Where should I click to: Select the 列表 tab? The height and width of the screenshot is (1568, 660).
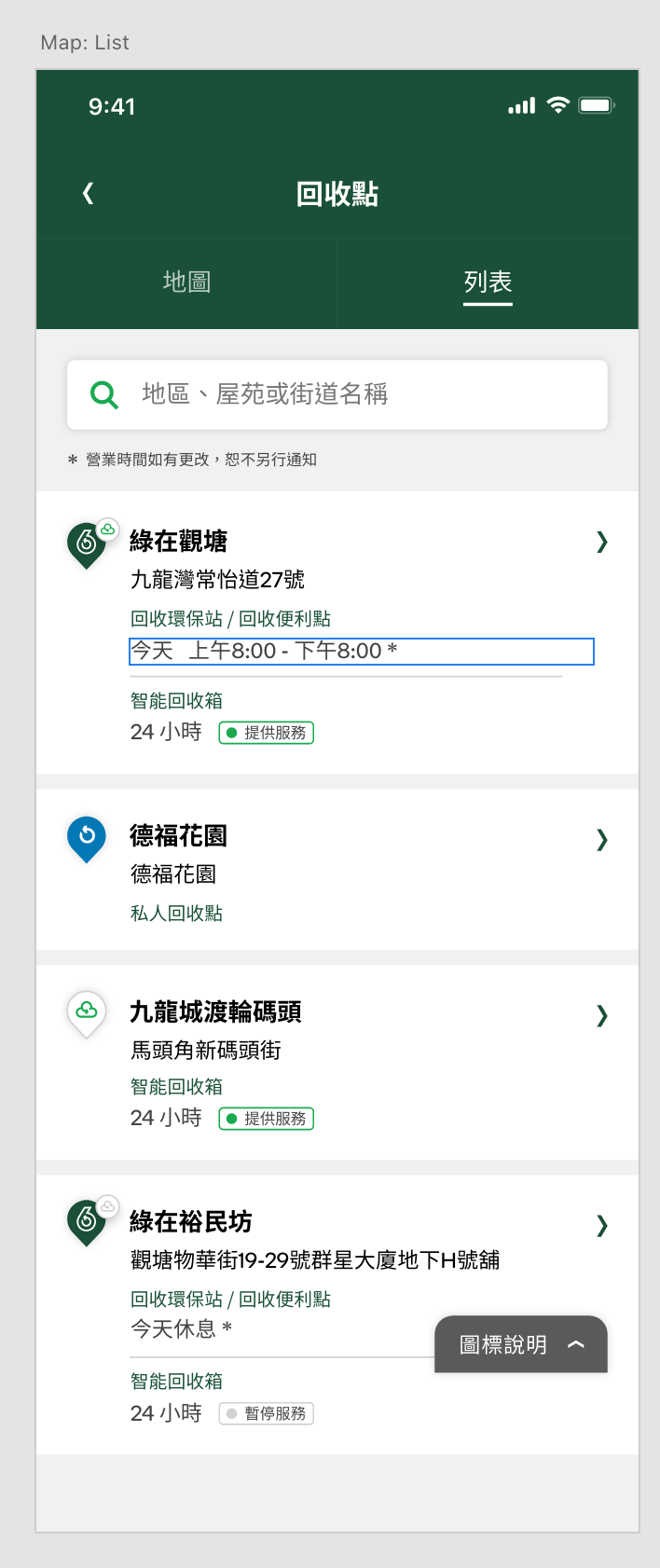(x=488, y=282)
